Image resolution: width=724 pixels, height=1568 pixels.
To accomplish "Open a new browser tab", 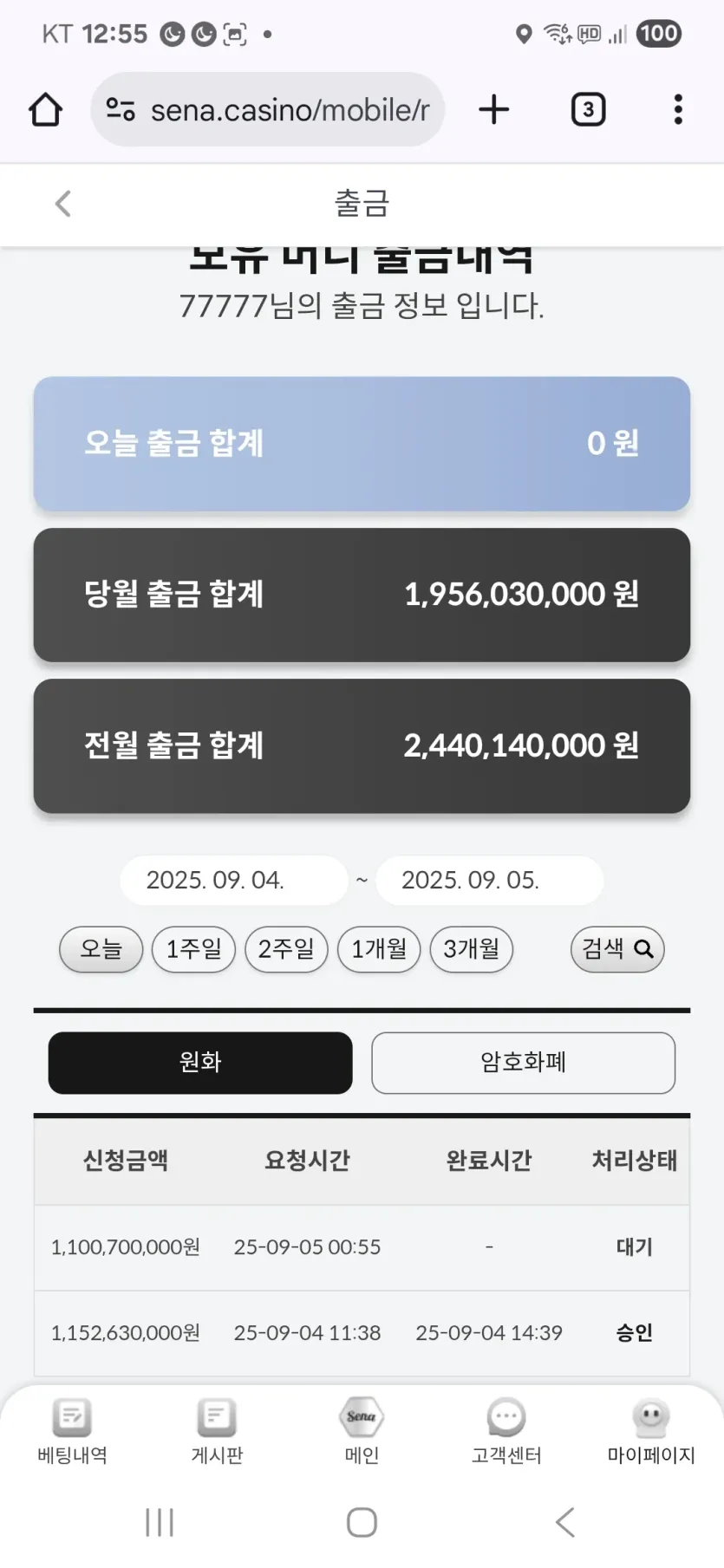I will pos(493,110).
